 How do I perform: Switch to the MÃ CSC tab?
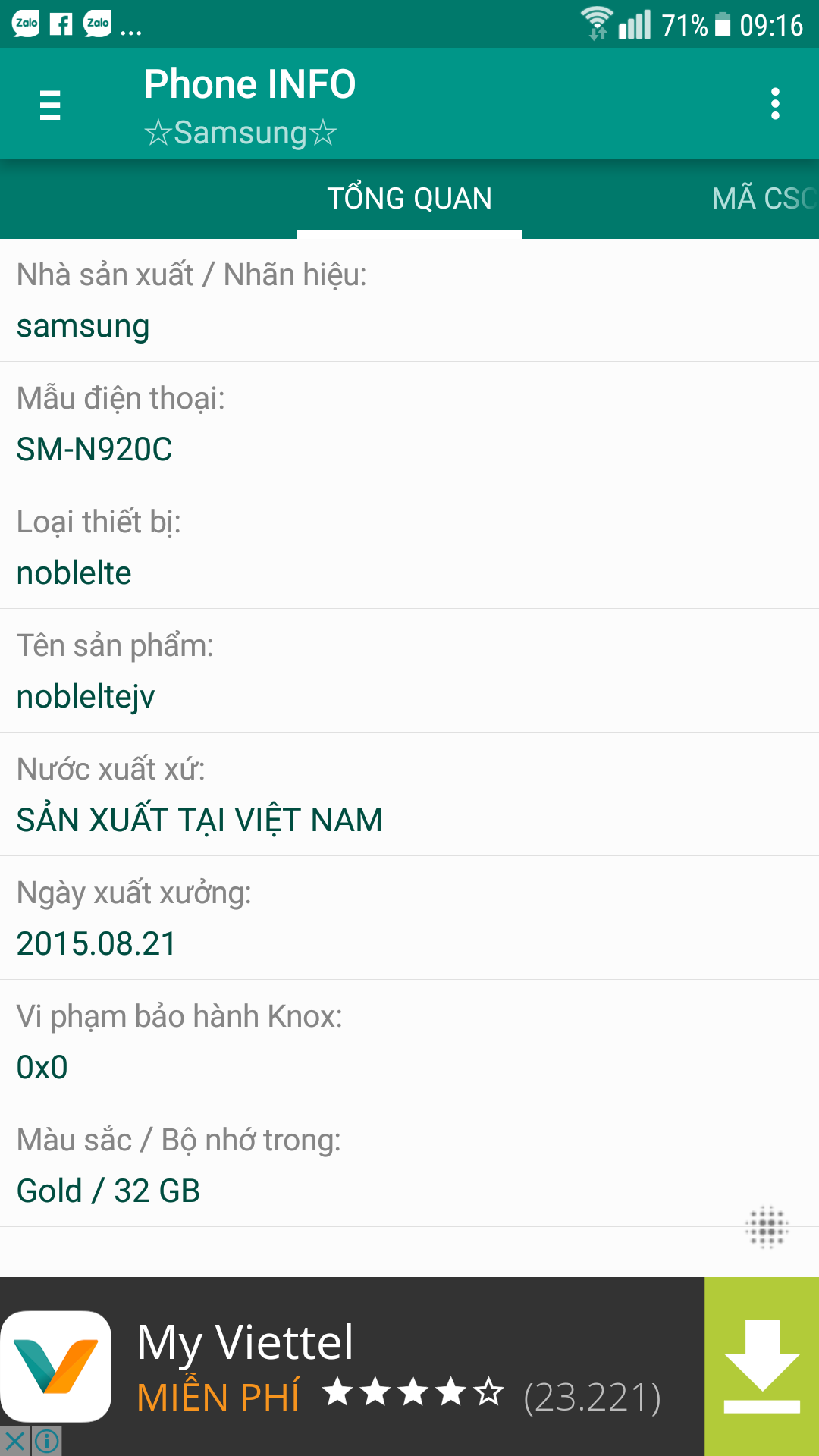pyautogui.click(x=762, y=199)
